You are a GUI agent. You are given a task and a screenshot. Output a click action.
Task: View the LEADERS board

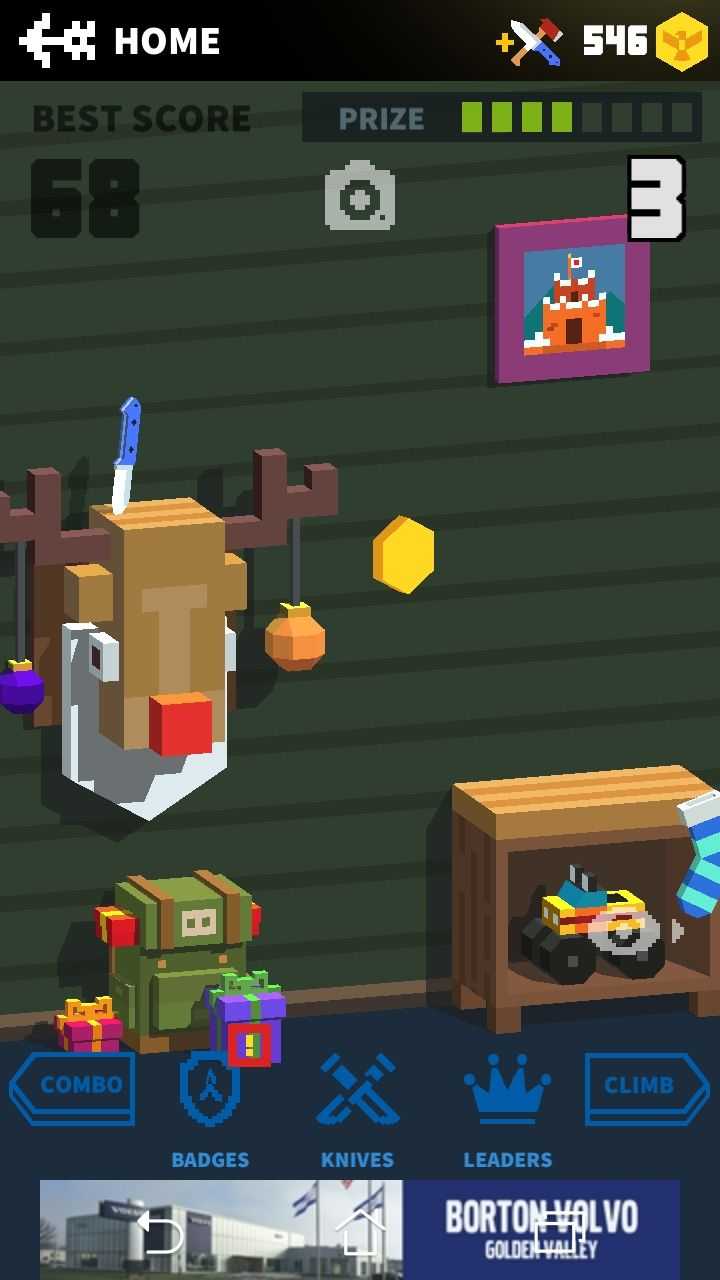coord(507,1110)
